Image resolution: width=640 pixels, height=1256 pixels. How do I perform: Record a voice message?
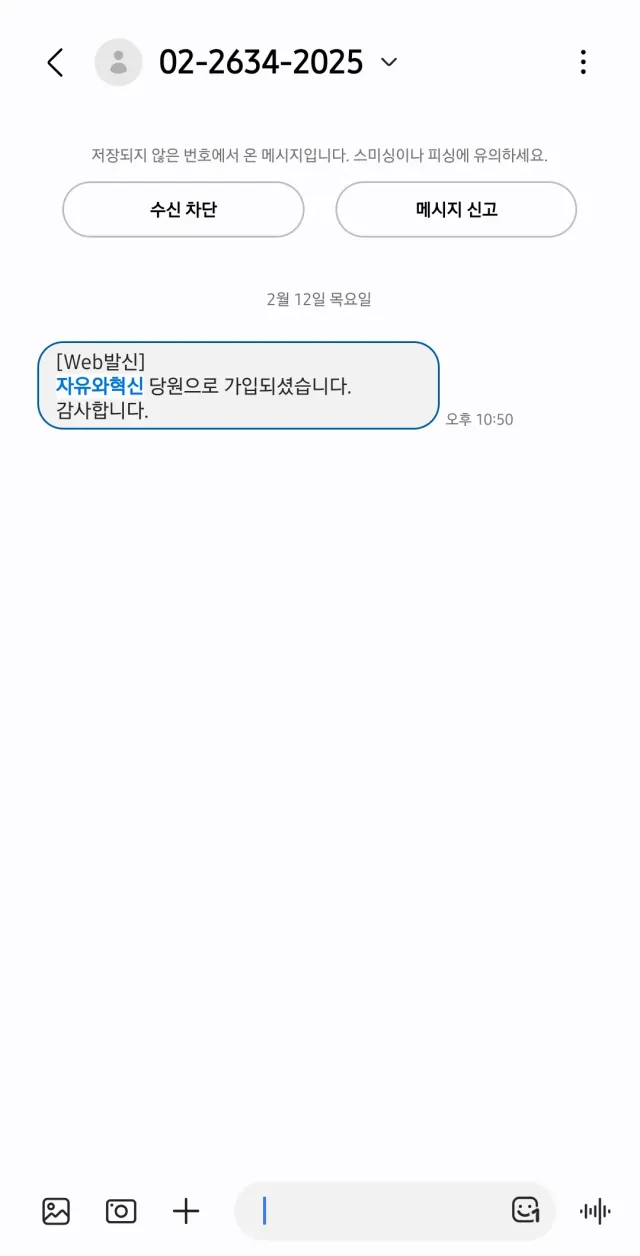tap(595, 1212)
